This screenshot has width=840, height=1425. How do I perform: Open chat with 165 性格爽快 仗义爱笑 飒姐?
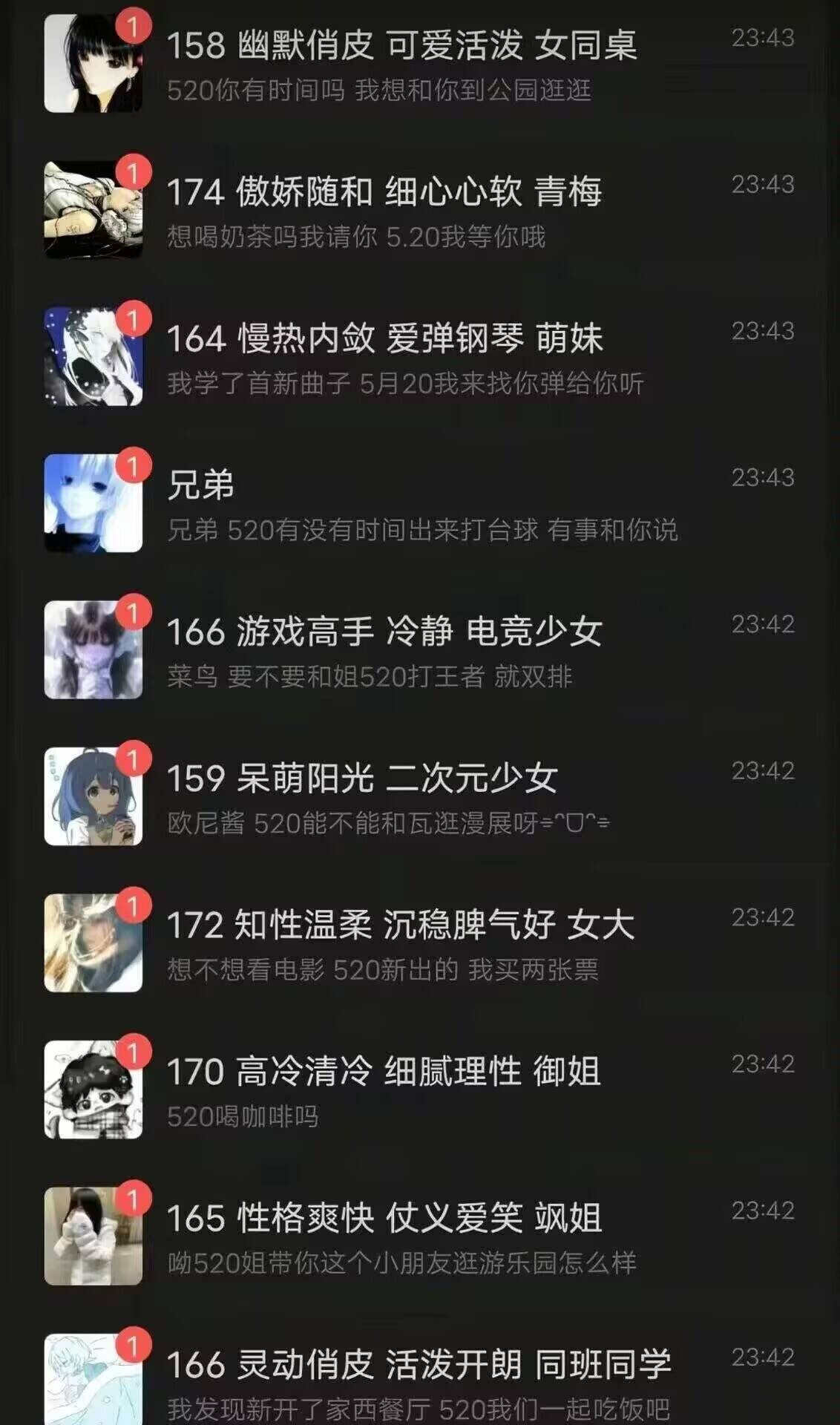coord(420,1236)
